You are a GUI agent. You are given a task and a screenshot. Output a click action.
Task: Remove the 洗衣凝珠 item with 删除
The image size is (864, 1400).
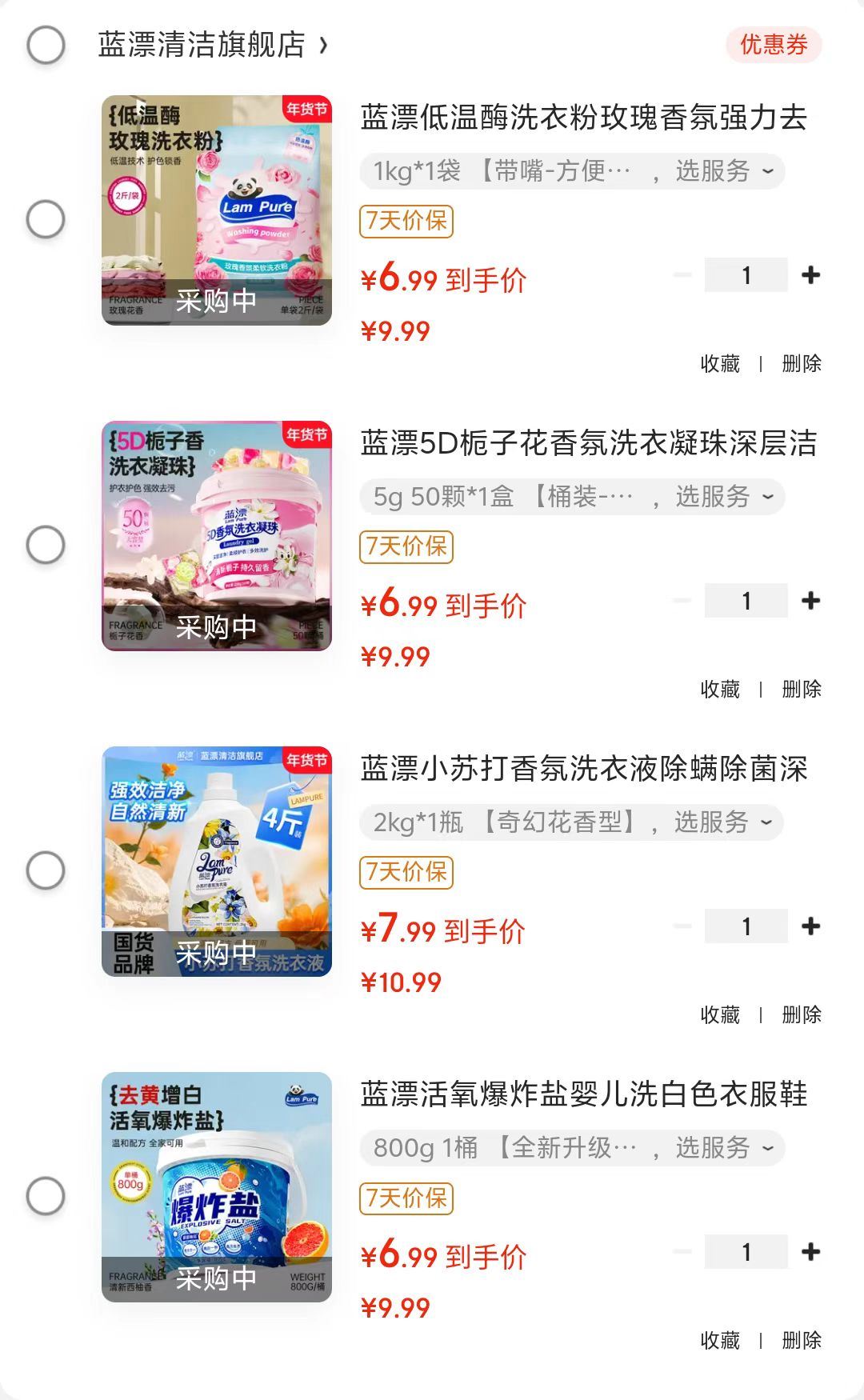(802, 689)
